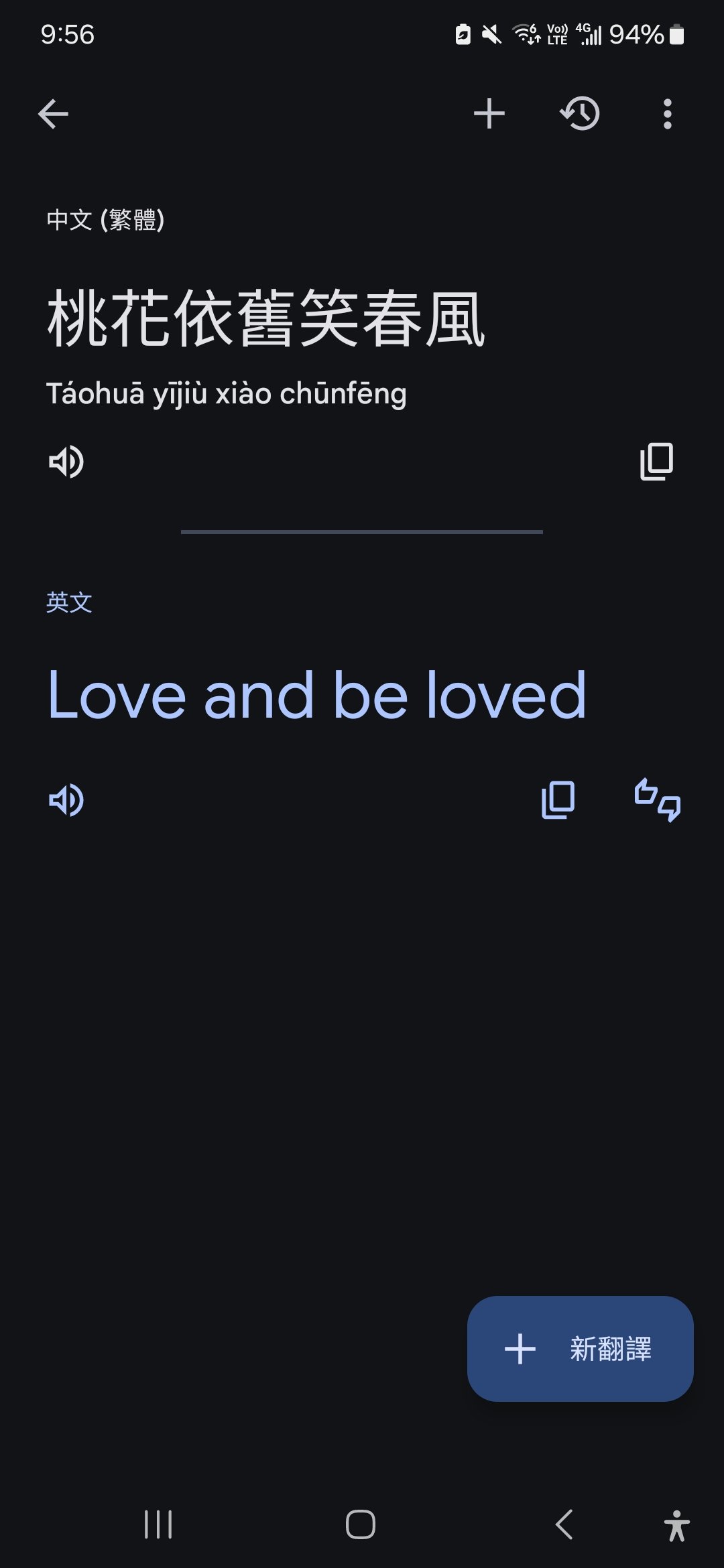Start a new translation with 新翻譯
Screen dimensions: 724x1568
tap(581, 1348)
